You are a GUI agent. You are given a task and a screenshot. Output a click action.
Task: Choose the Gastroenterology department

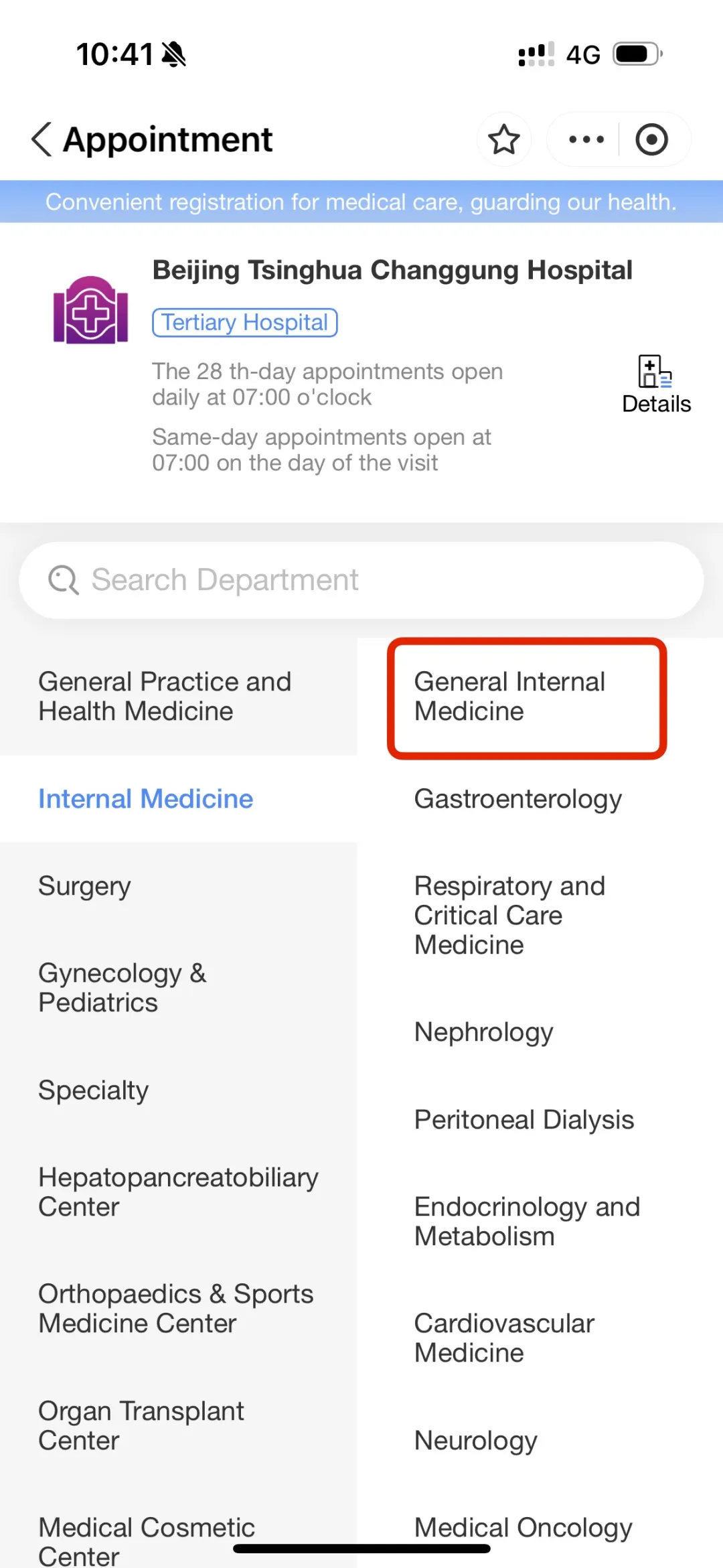[x=540, y=799]
